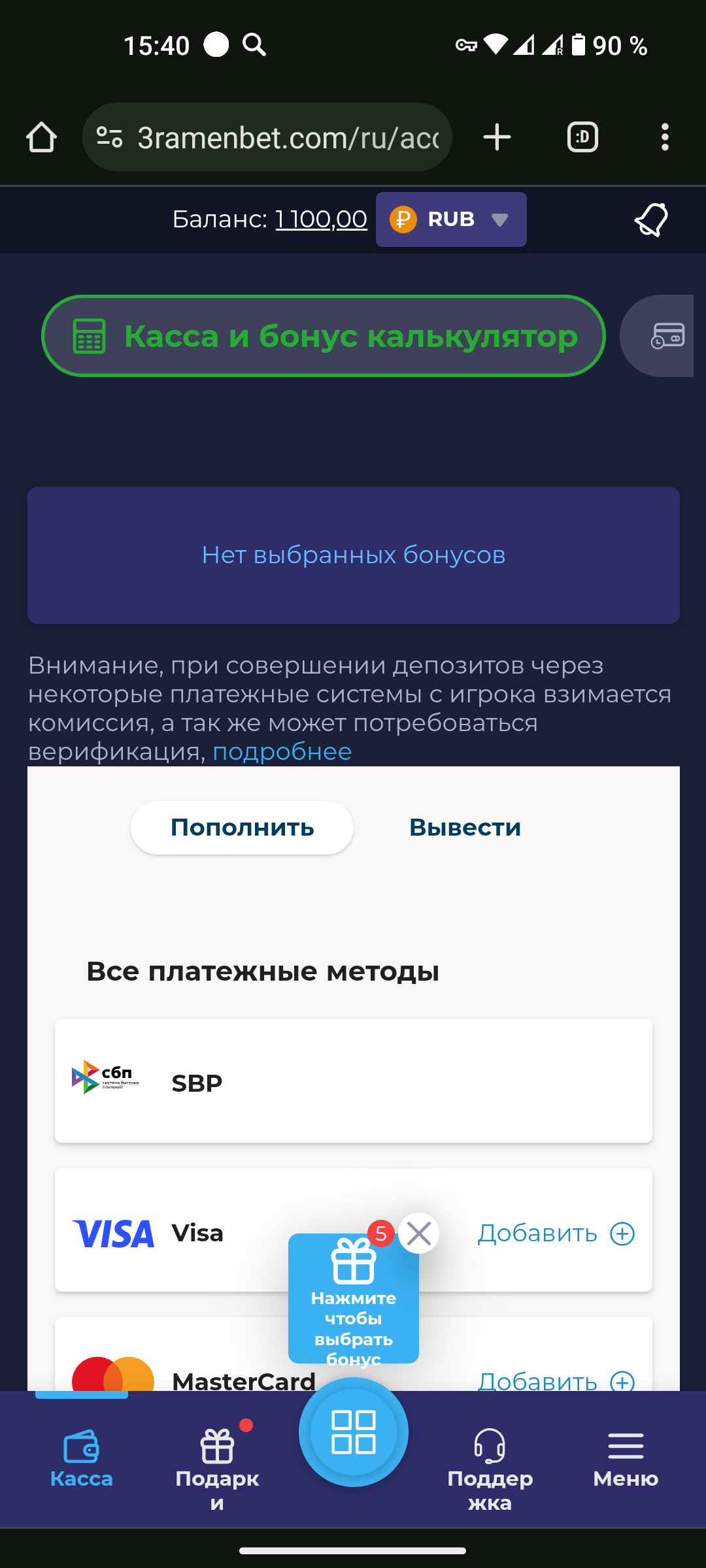Add a Visa card via Добавить
706x1568 pixels.
556,1233
